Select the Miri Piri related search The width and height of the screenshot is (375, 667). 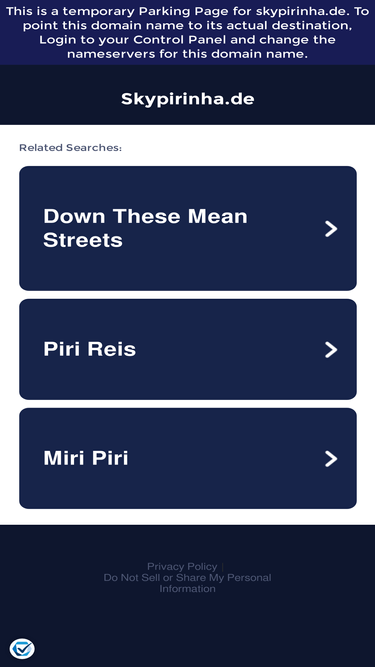tap(188, 458)
